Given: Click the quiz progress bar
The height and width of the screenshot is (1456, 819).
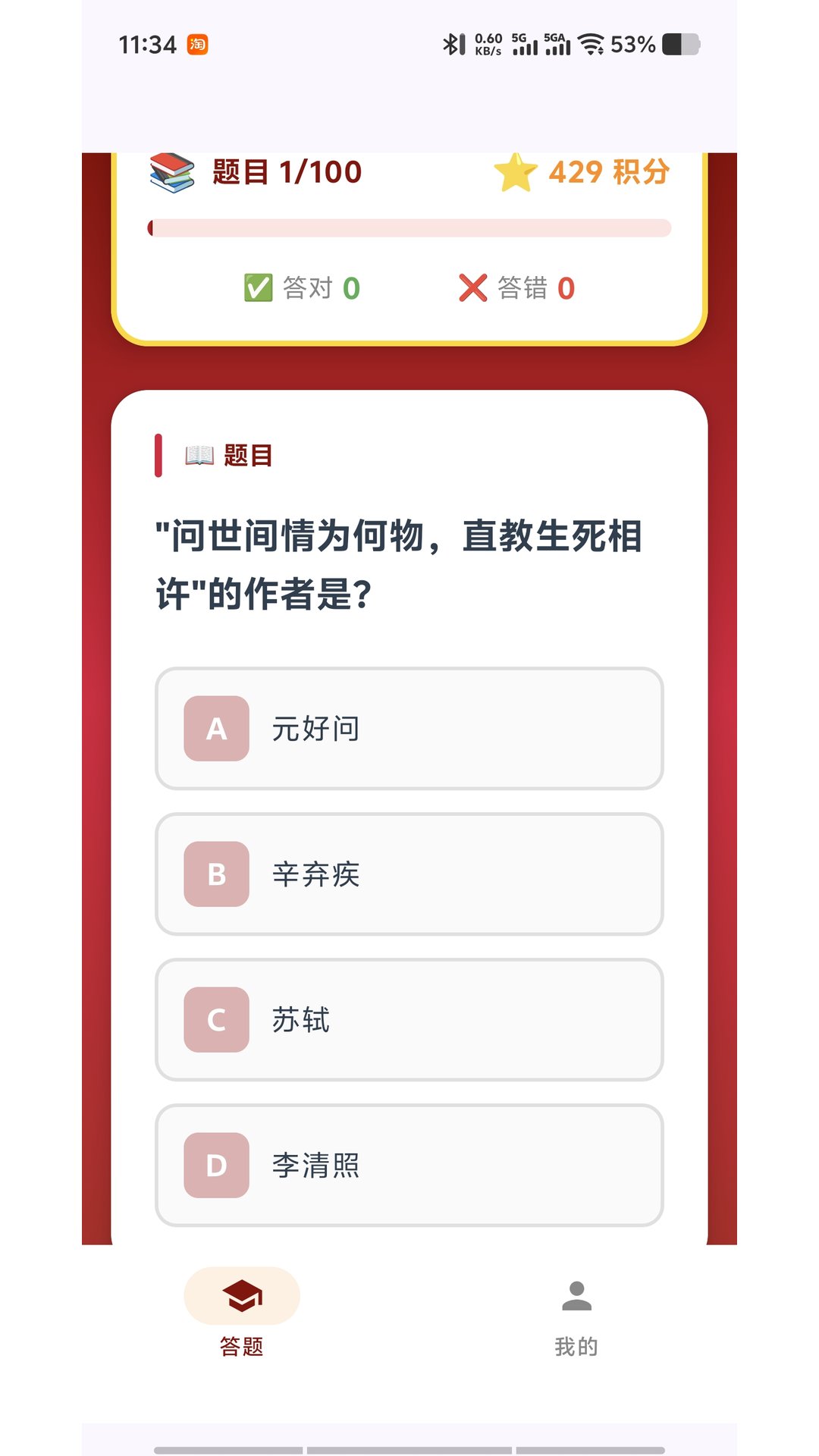Looking at the screenshot, I should click(x=409, y=227).
